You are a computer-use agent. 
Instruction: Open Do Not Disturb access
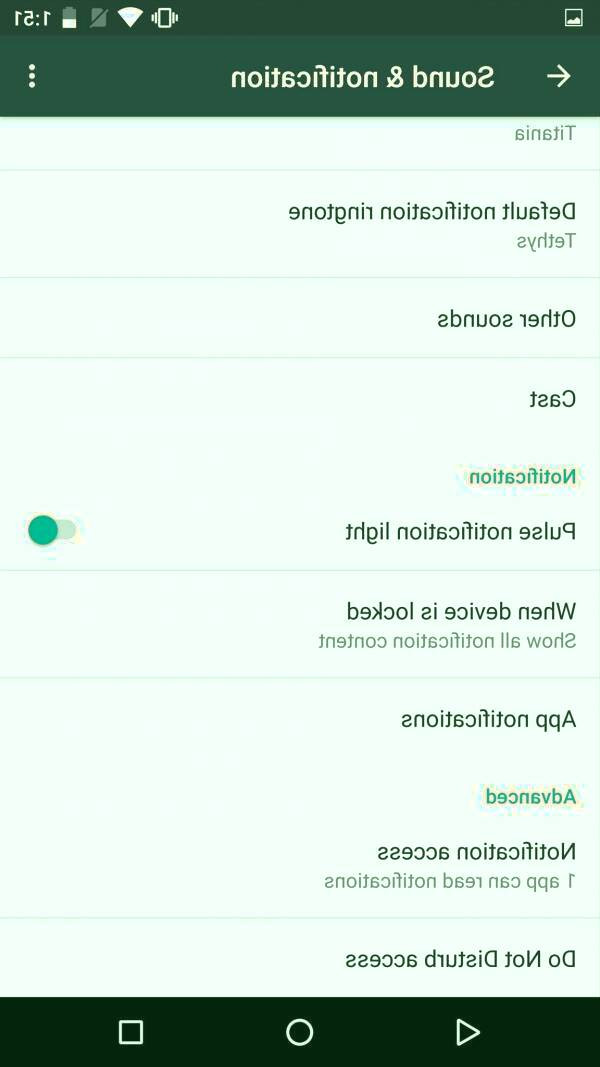pyautogui.click(x=300, y=959)
